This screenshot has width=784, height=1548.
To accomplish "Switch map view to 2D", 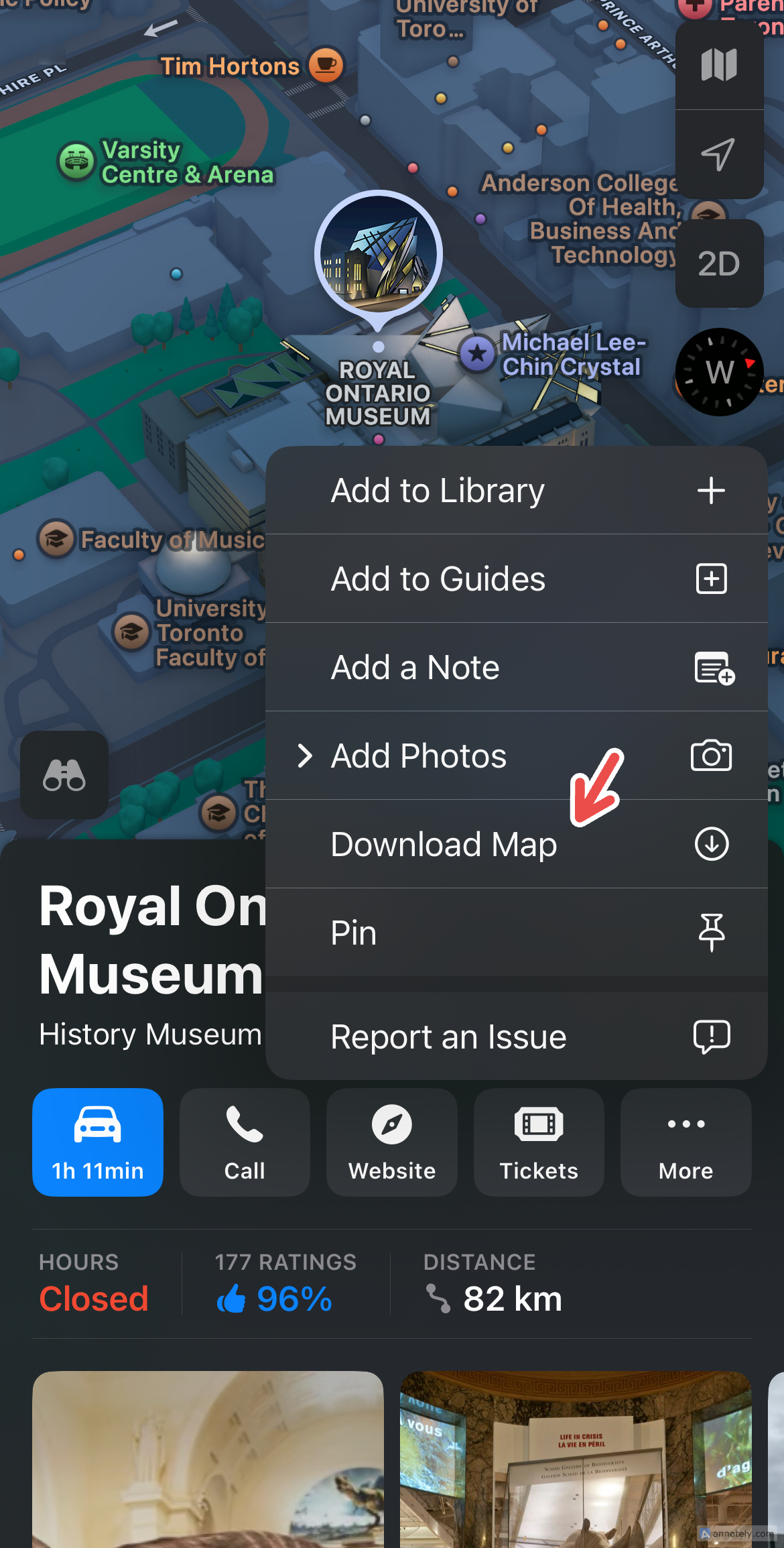I will coord(719,263).
